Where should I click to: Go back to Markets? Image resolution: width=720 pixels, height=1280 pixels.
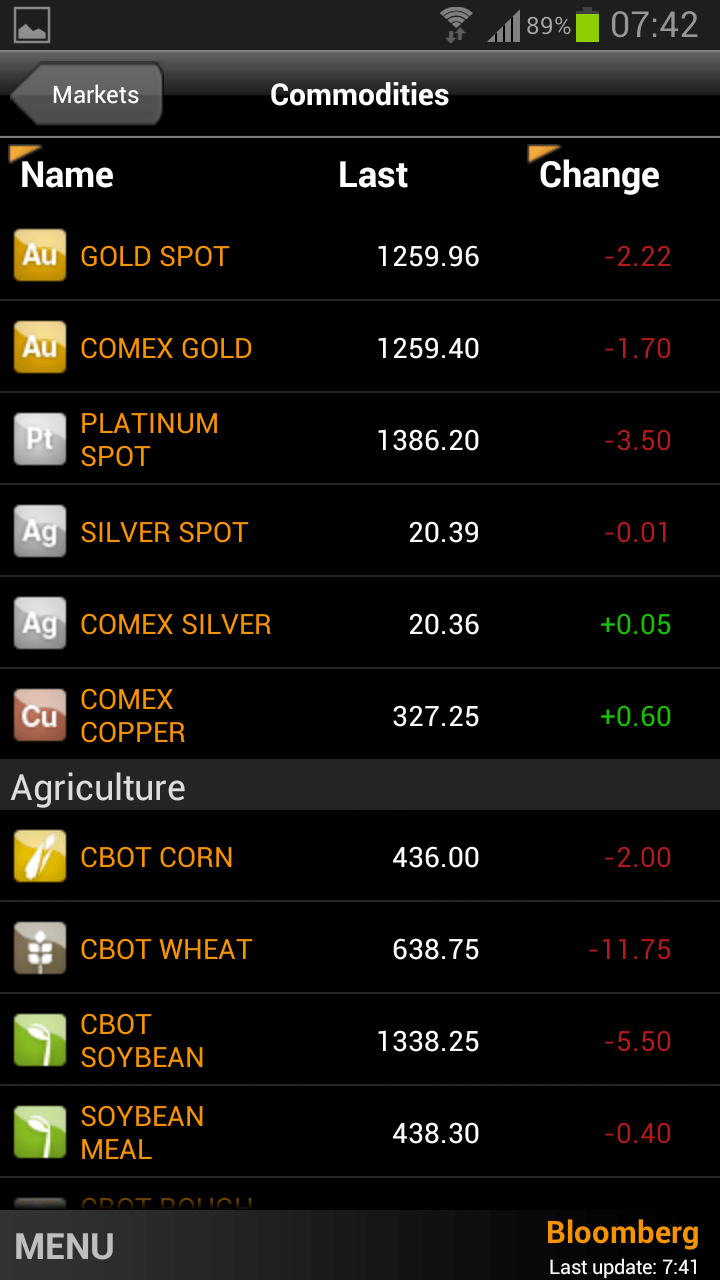[x=87, y=95]
